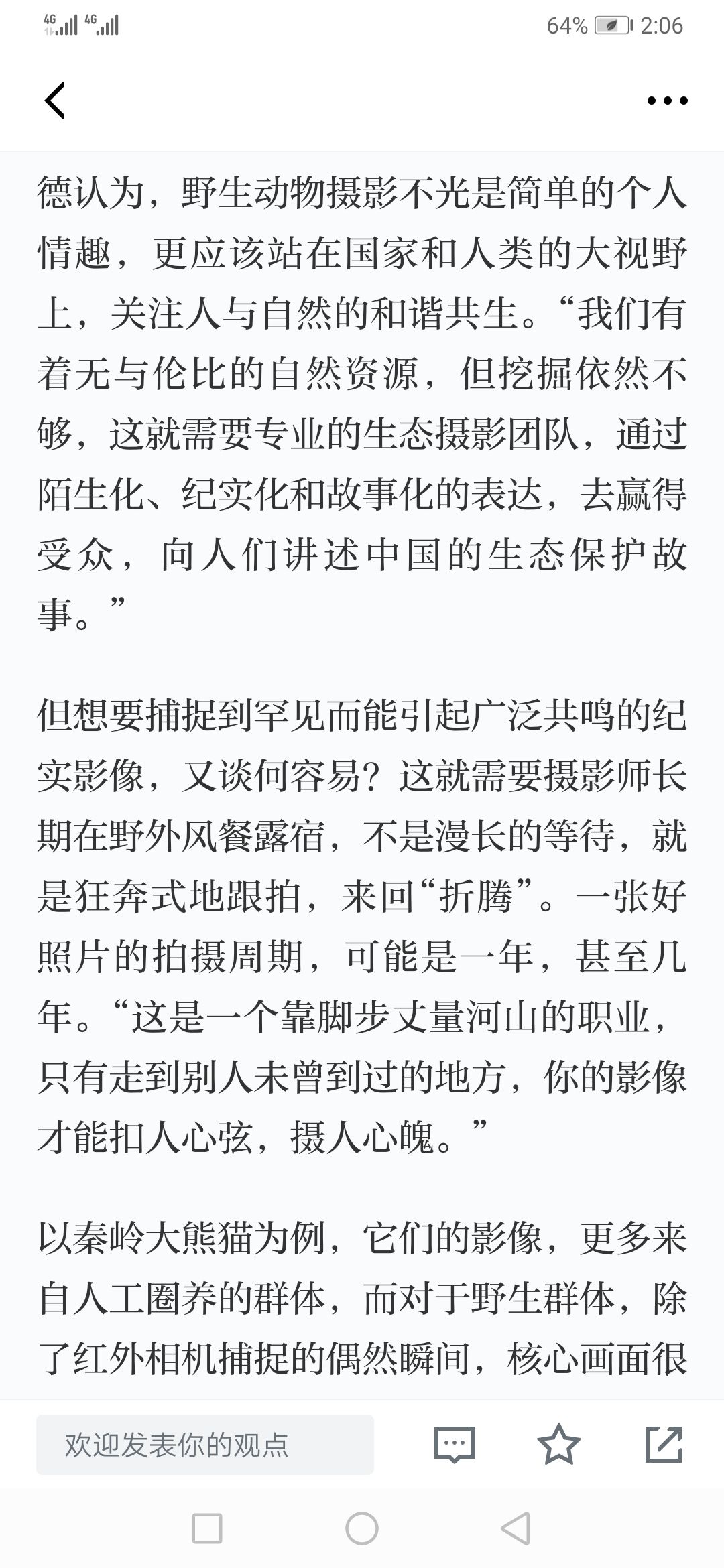Viewport: 724px width, 1568px height.
Task: Tap the system home button
Action: (362, 1529)
